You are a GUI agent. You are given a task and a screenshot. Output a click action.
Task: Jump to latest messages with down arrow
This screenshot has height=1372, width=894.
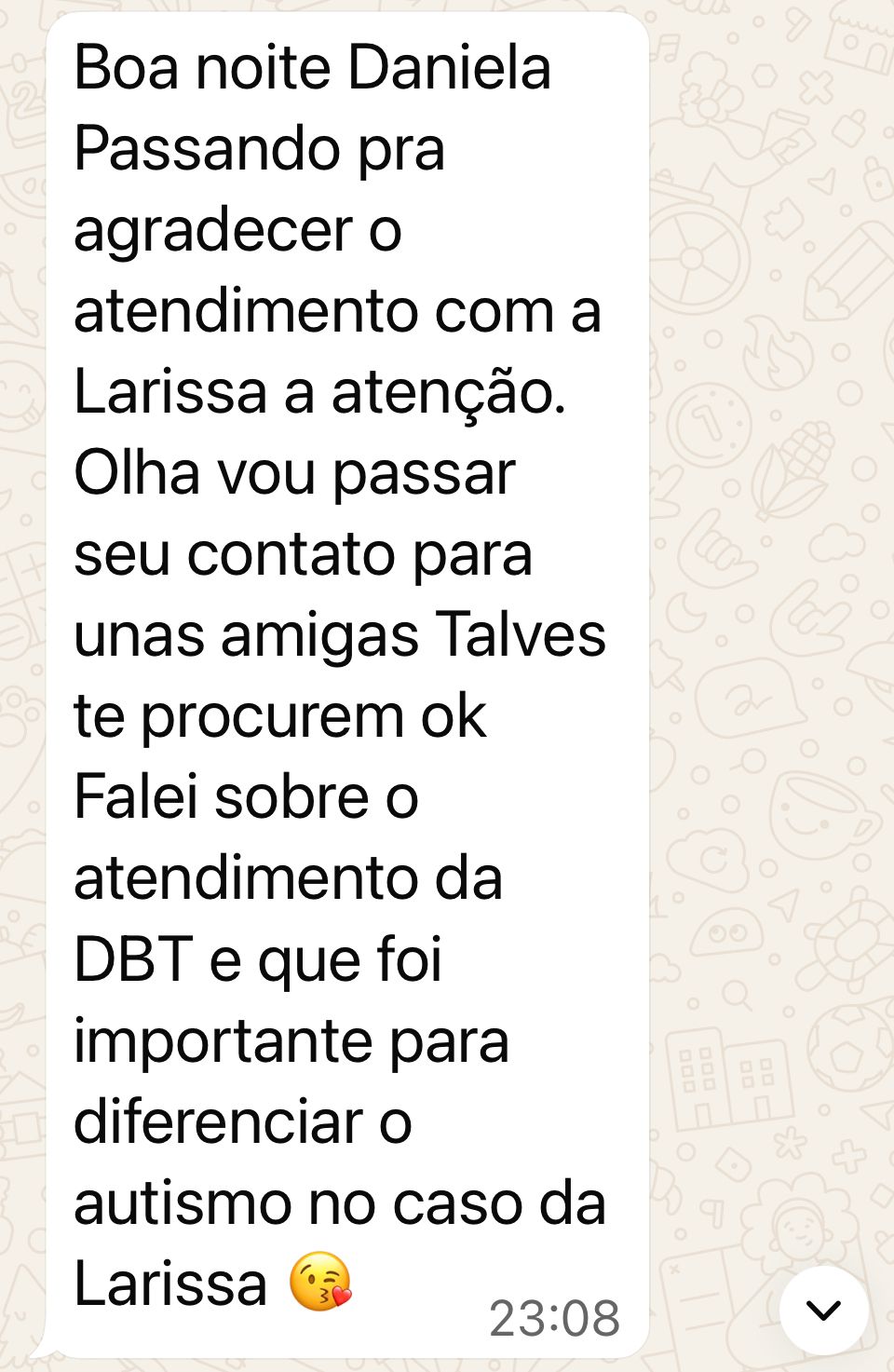823,1310
